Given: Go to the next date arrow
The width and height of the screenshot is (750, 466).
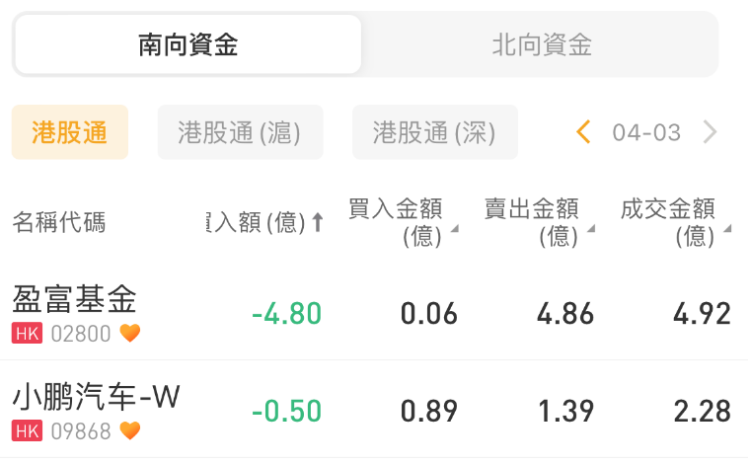Looking at the screenshot, I should pyautogui.click(x=710, y=132).
